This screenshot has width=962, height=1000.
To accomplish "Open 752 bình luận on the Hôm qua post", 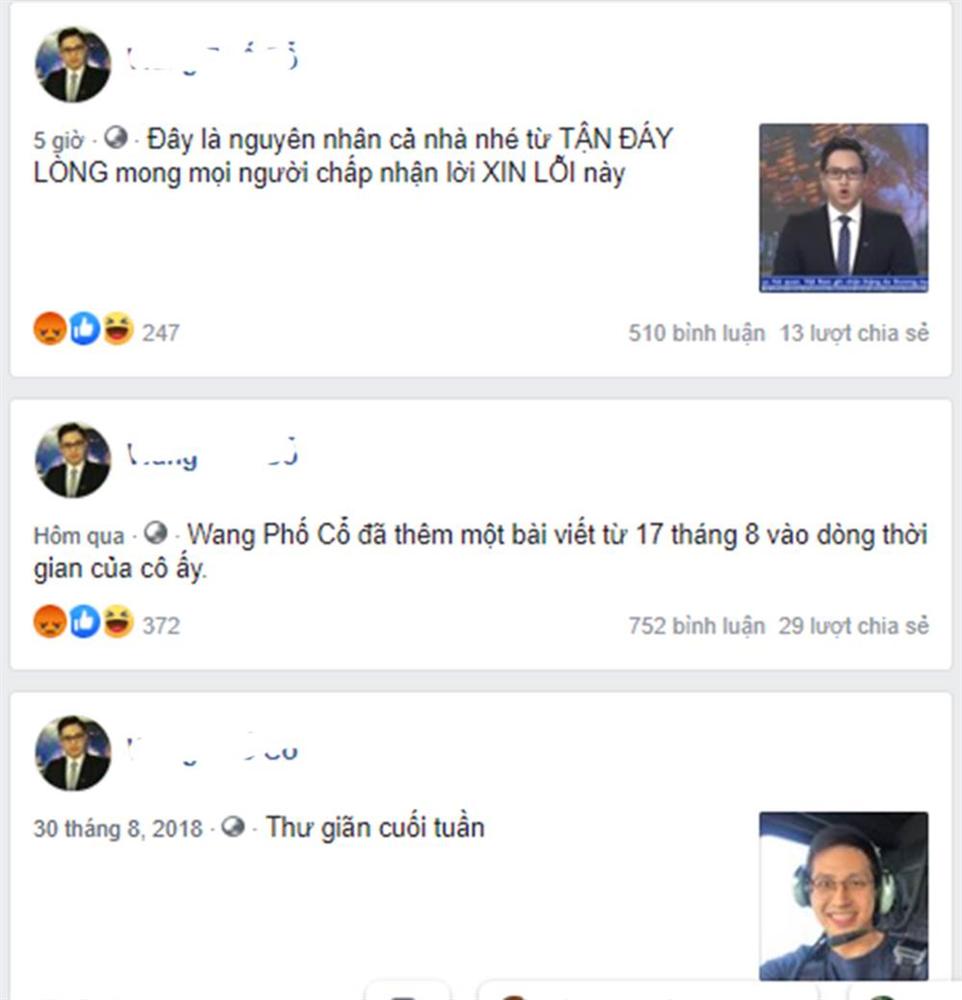I will coord(696,625).
